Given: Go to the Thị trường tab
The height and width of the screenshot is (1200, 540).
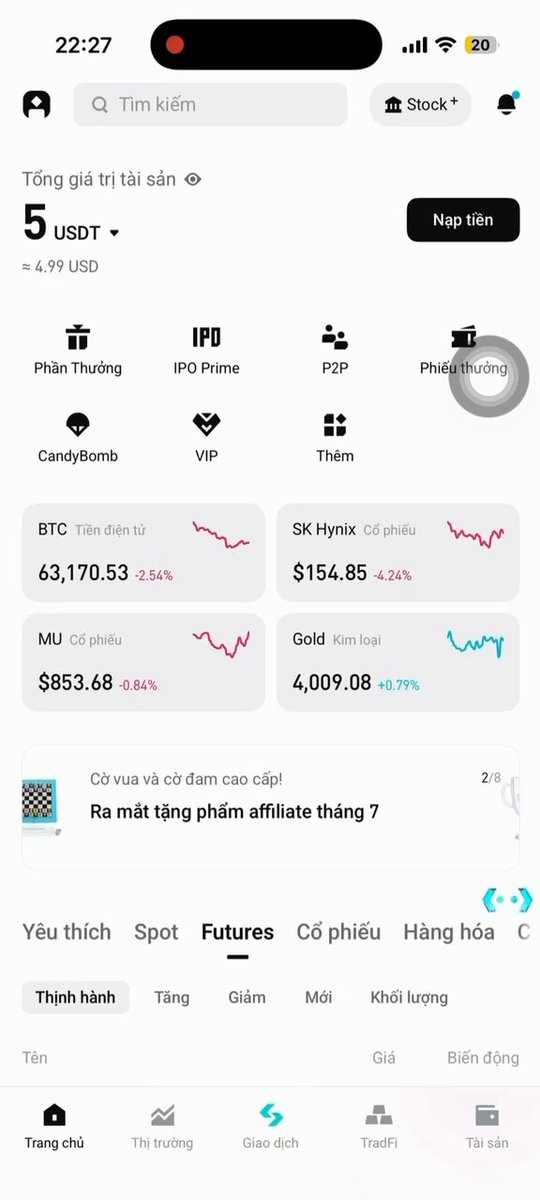Looking at the screenshot, I should pyautogui.click(x=162, y=1126).
